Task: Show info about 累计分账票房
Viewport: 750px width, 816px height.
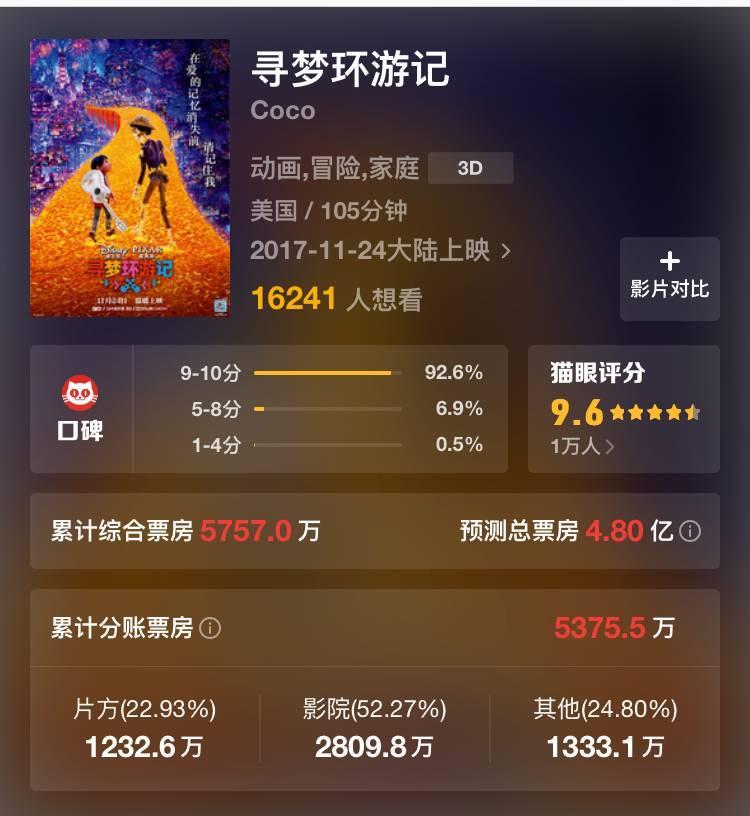Action: [210, 628]
